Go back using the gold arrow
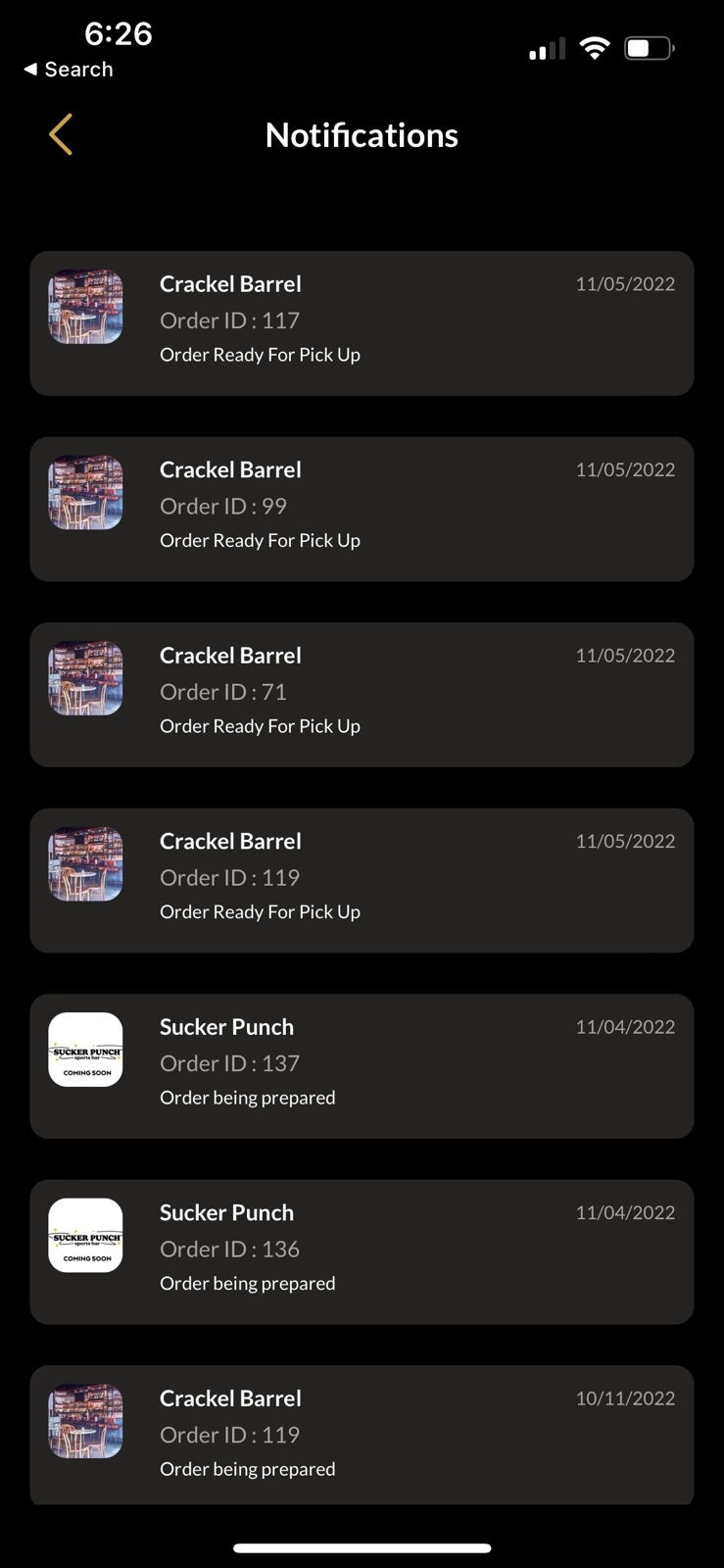The image size is (724, 1568). tap(61, 134)
